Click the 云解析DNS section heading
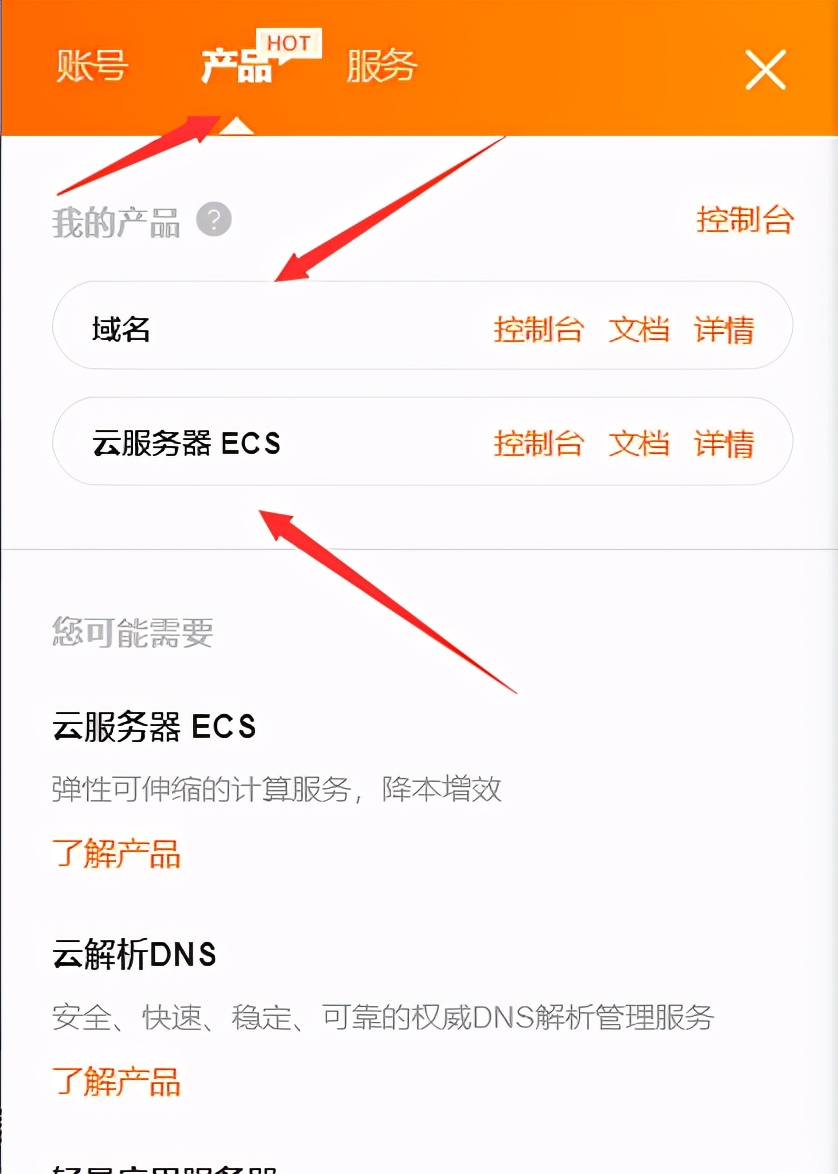 tap(138, 954)
